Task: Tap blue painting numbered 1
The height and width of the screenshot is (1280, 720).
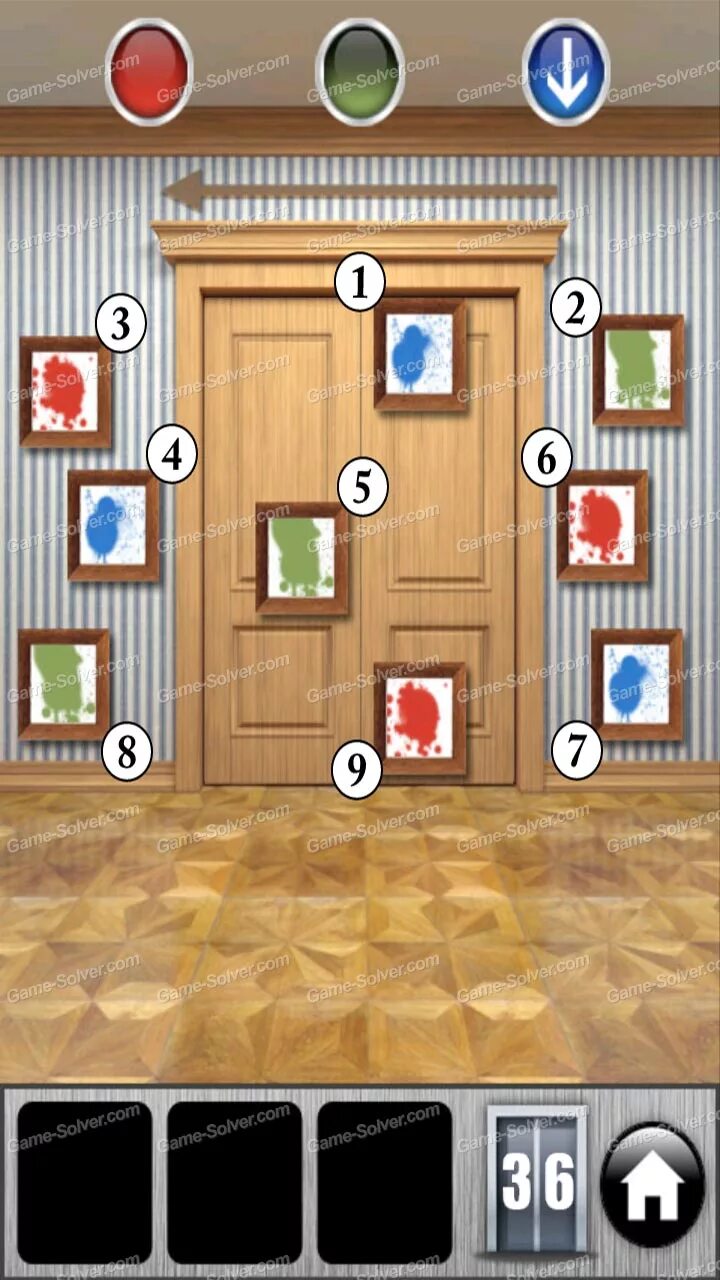Action: tap(420, 354)
